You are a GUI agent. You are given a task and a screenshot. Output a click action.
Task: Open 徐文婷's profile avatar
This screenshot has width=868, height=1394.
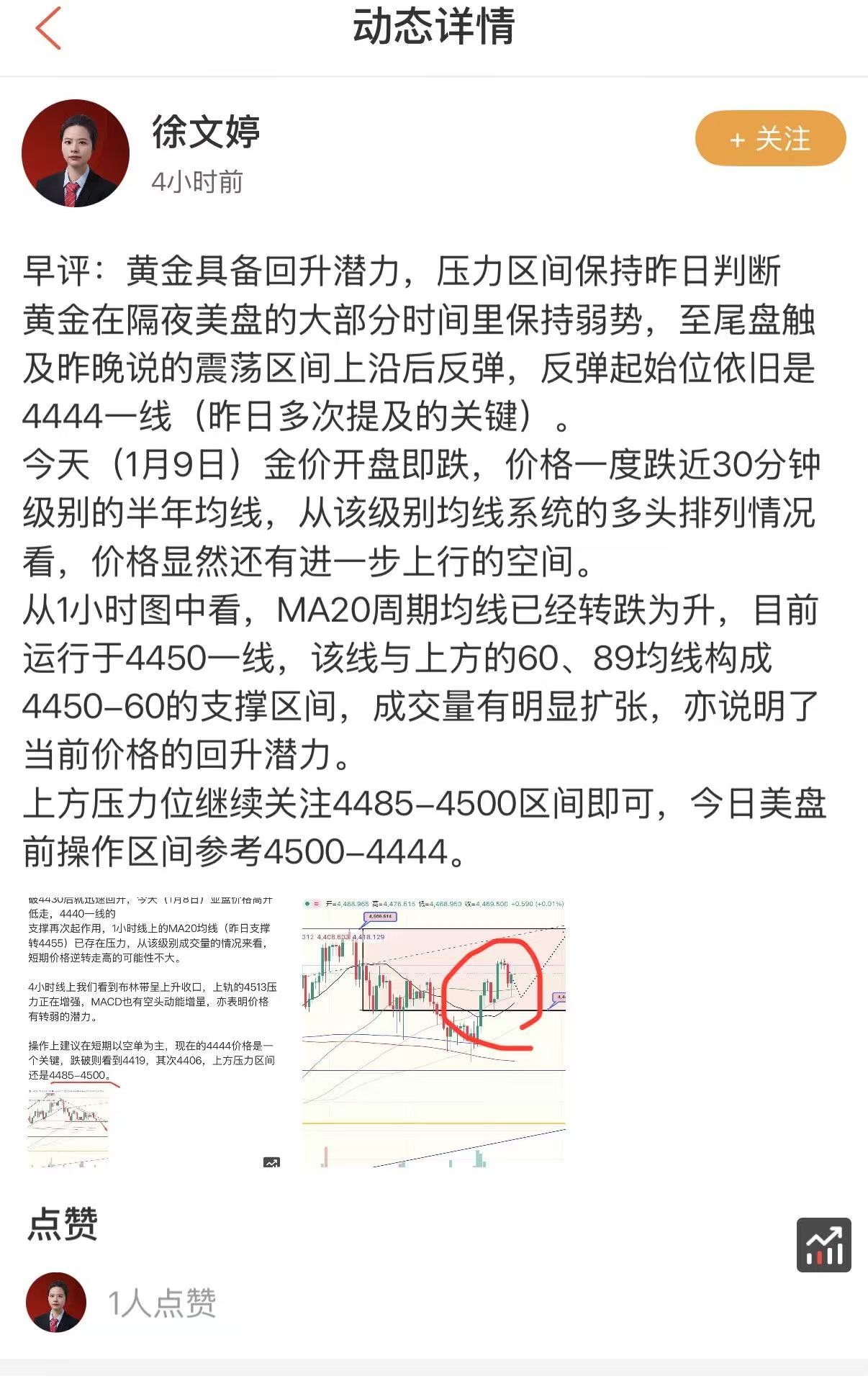click(x=76, y=153)
